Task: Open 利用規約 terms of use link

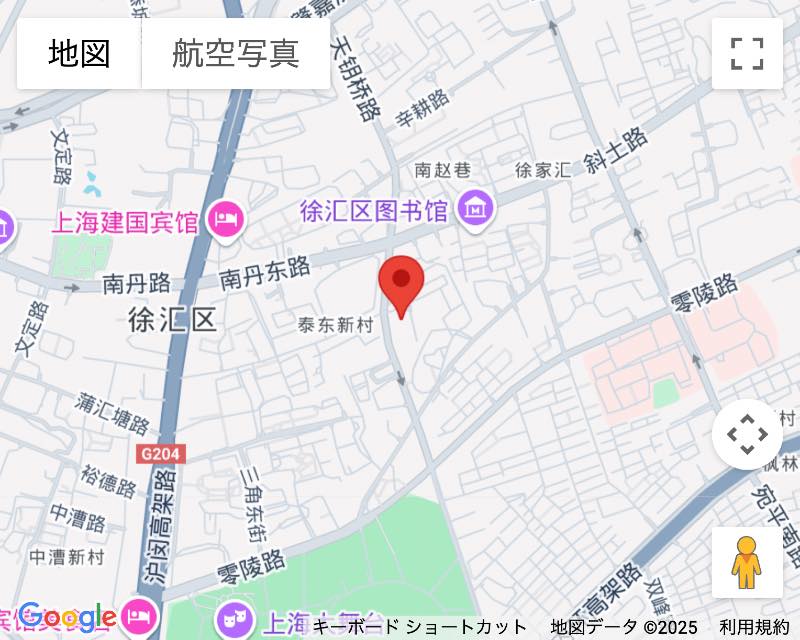Action: (x=753, y=627)
